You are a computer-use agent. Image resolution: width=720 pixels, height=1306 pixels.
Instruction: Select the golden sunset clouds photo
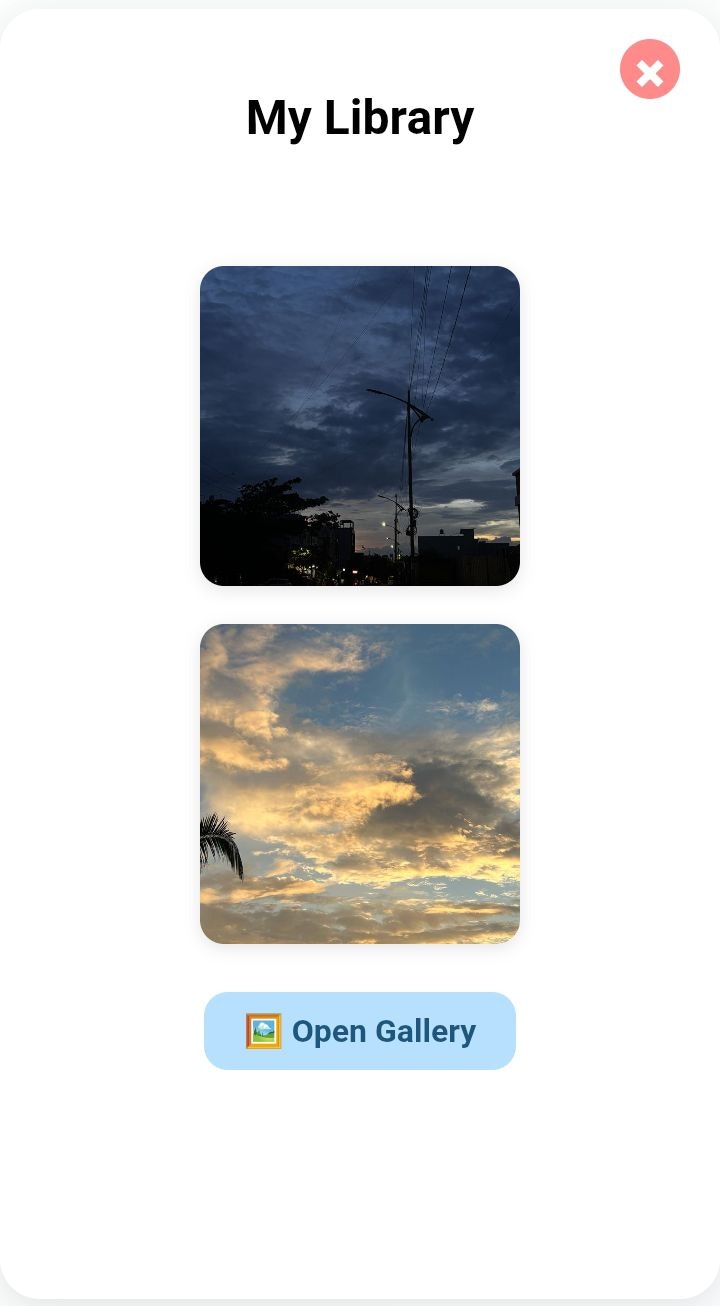360,784
